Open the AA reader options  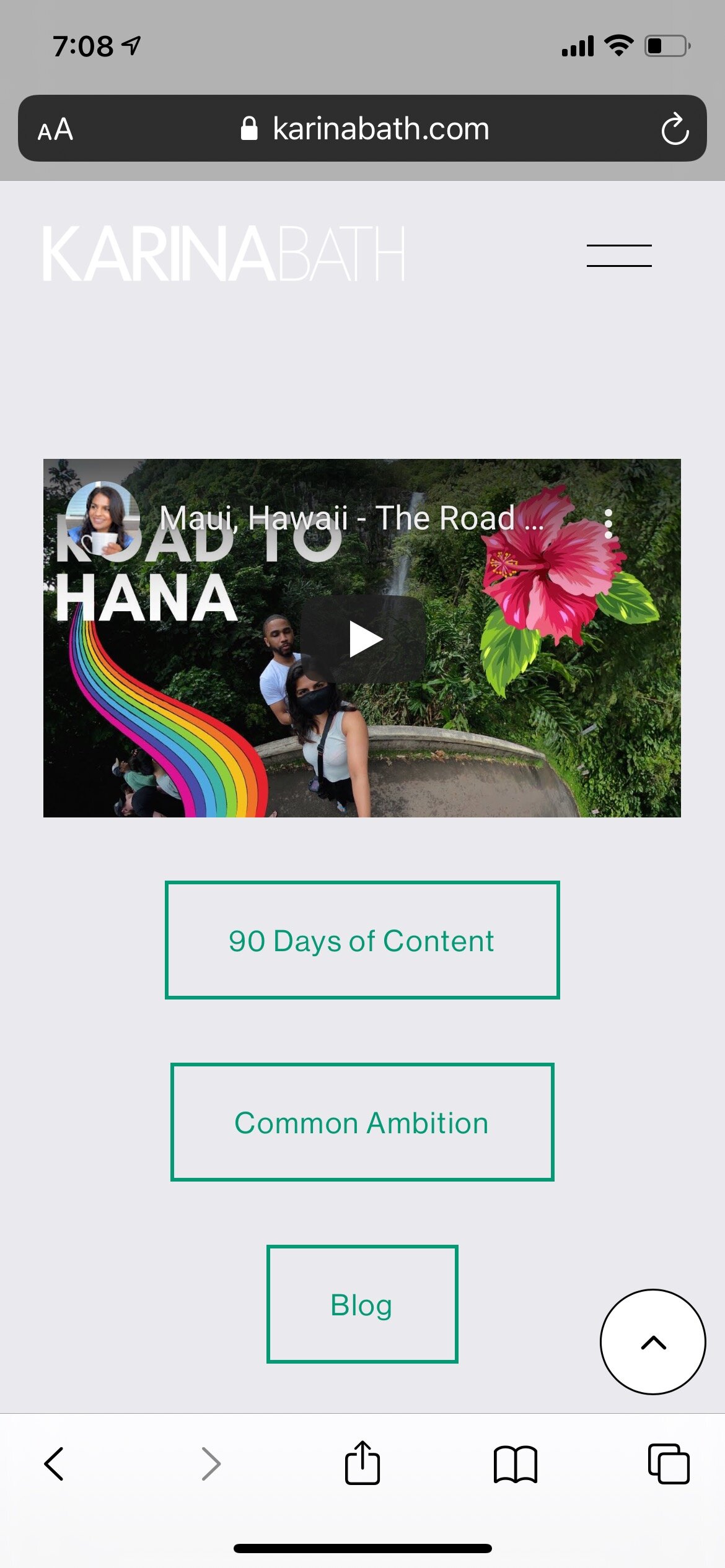(x=55, y=129)
